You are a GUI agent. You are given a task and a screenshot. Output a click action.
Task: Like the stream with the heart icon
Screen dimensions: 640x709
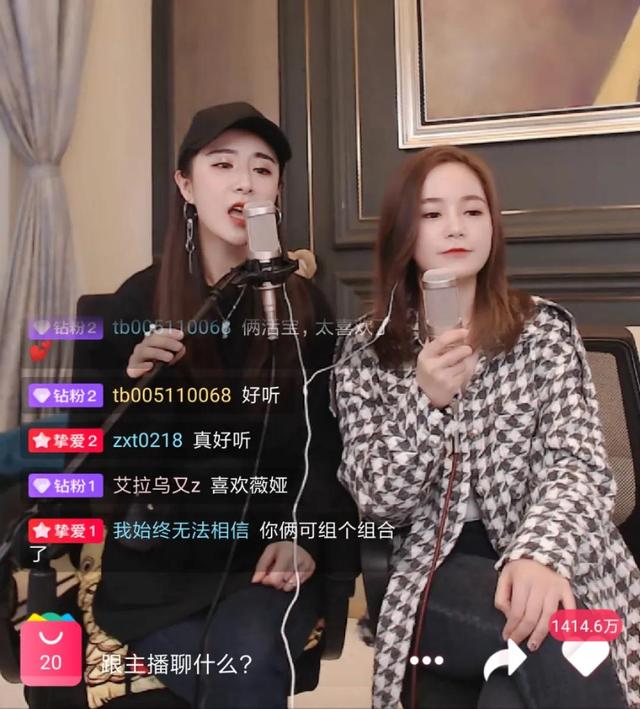click(x=585, y=658)
